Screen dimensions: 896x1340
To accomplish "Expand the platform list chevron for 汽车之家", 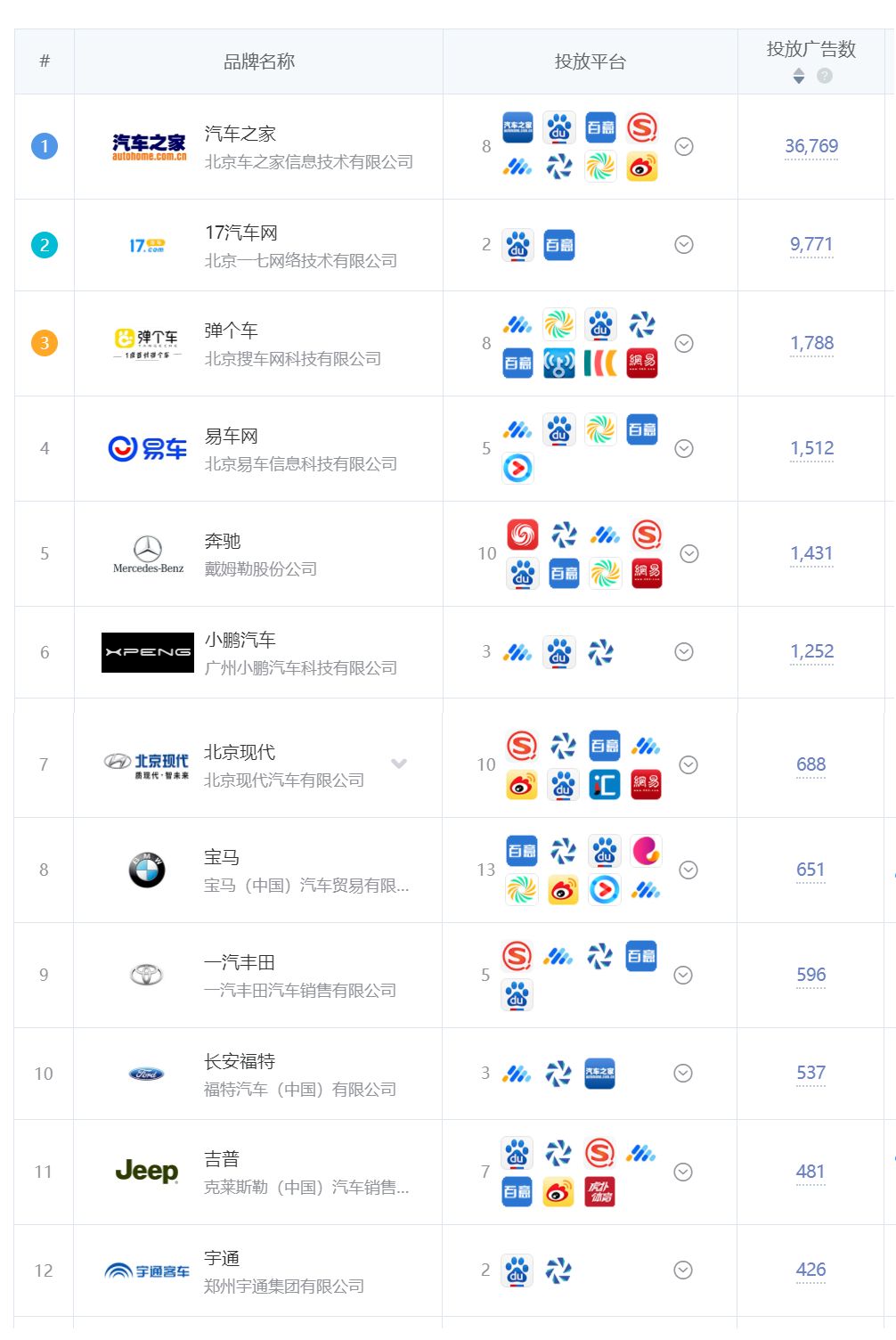I will [x=684, y=146].
